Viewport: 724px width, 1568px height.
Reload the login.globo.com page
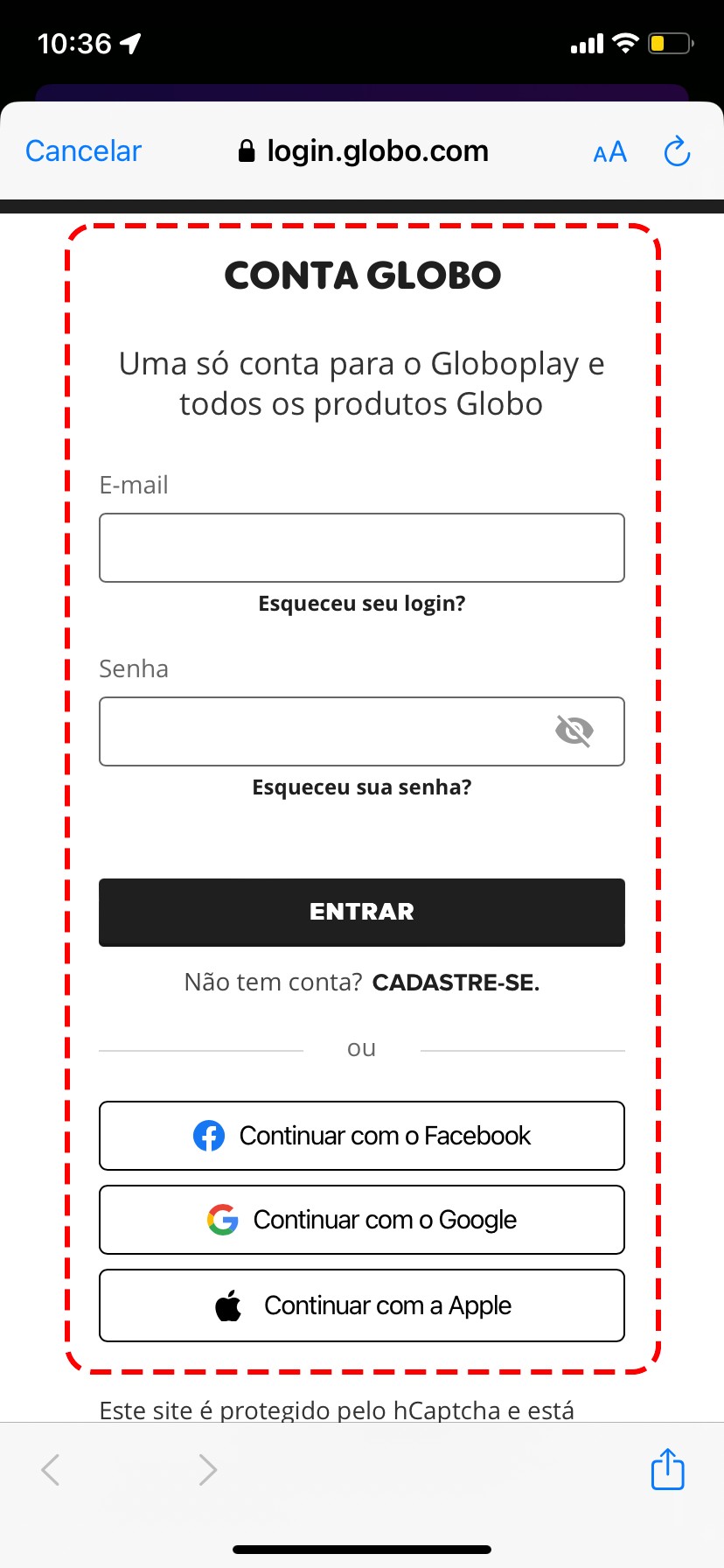pyautogui.click(x=677, y=152)
